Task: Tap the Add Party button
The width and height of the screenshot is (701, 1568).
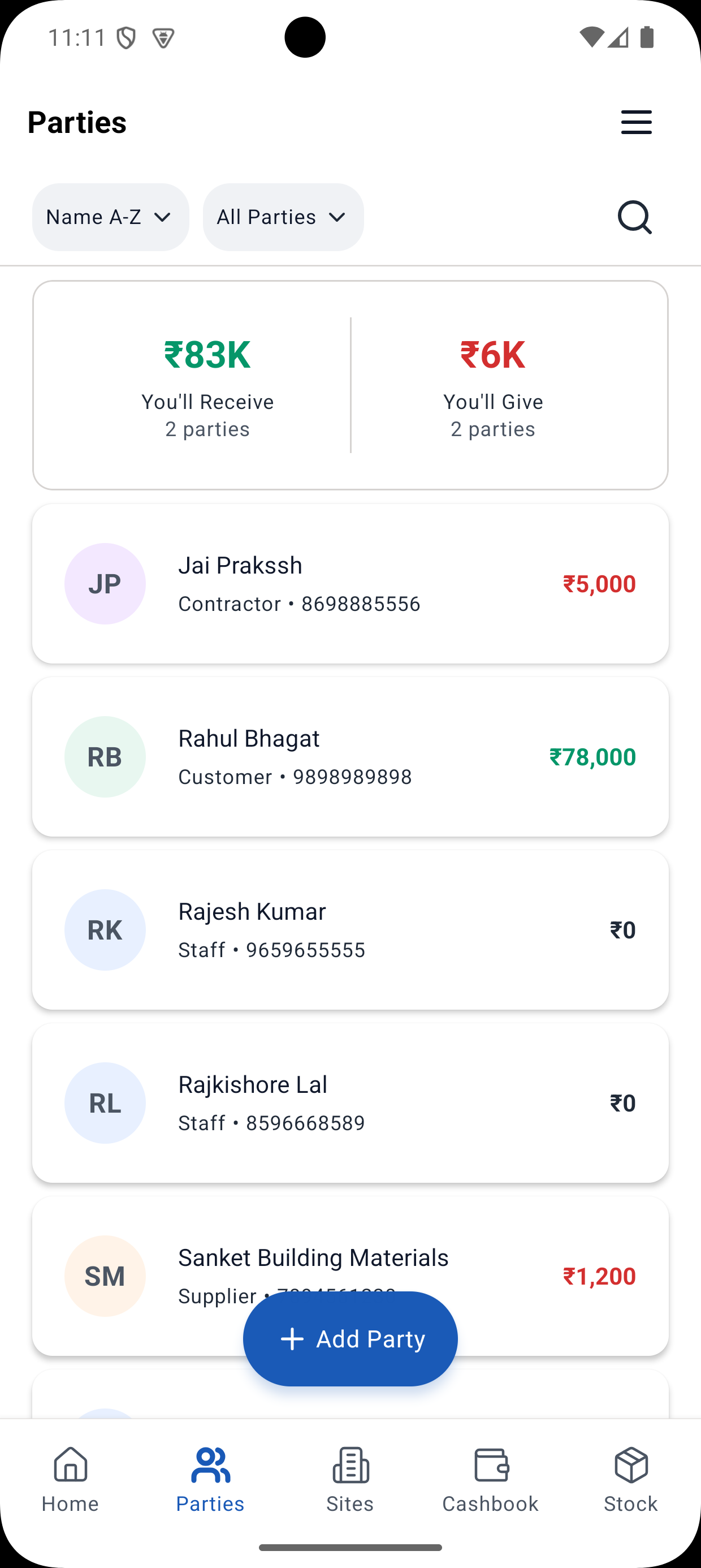Action: [350, 1338]
